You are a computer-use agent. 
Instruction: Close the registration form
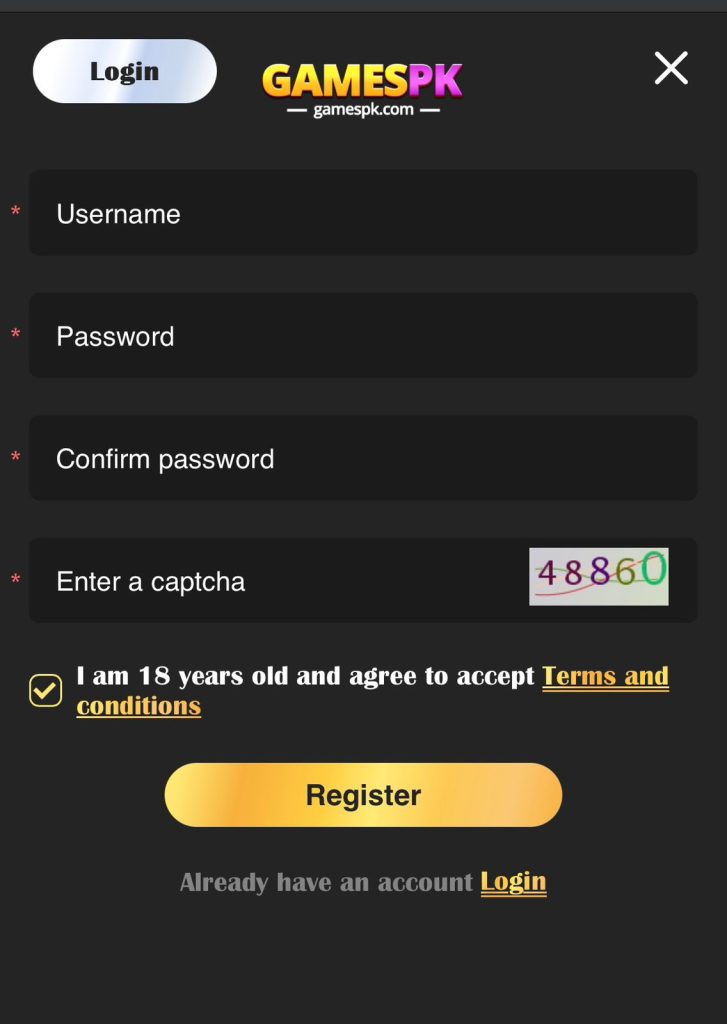click(671, 68)
